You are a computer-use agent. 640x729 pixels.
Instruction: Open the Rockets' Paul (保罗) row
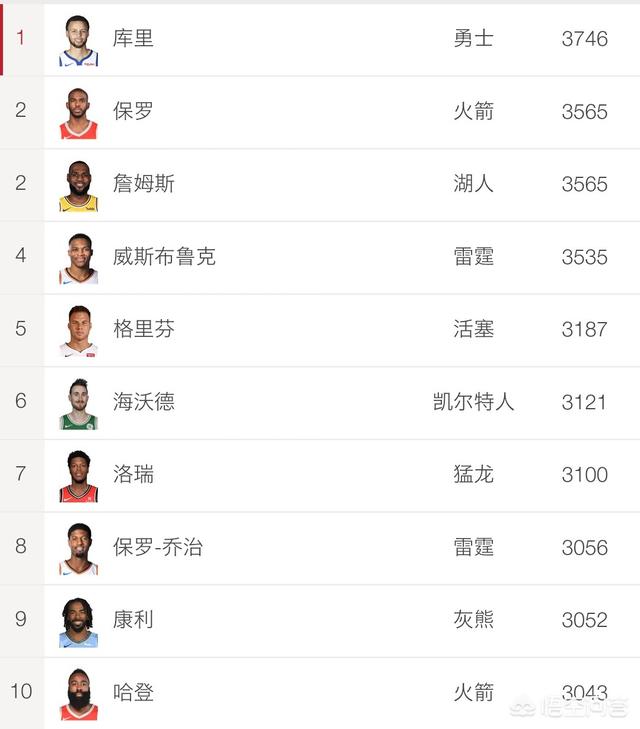tap(133, 111)
